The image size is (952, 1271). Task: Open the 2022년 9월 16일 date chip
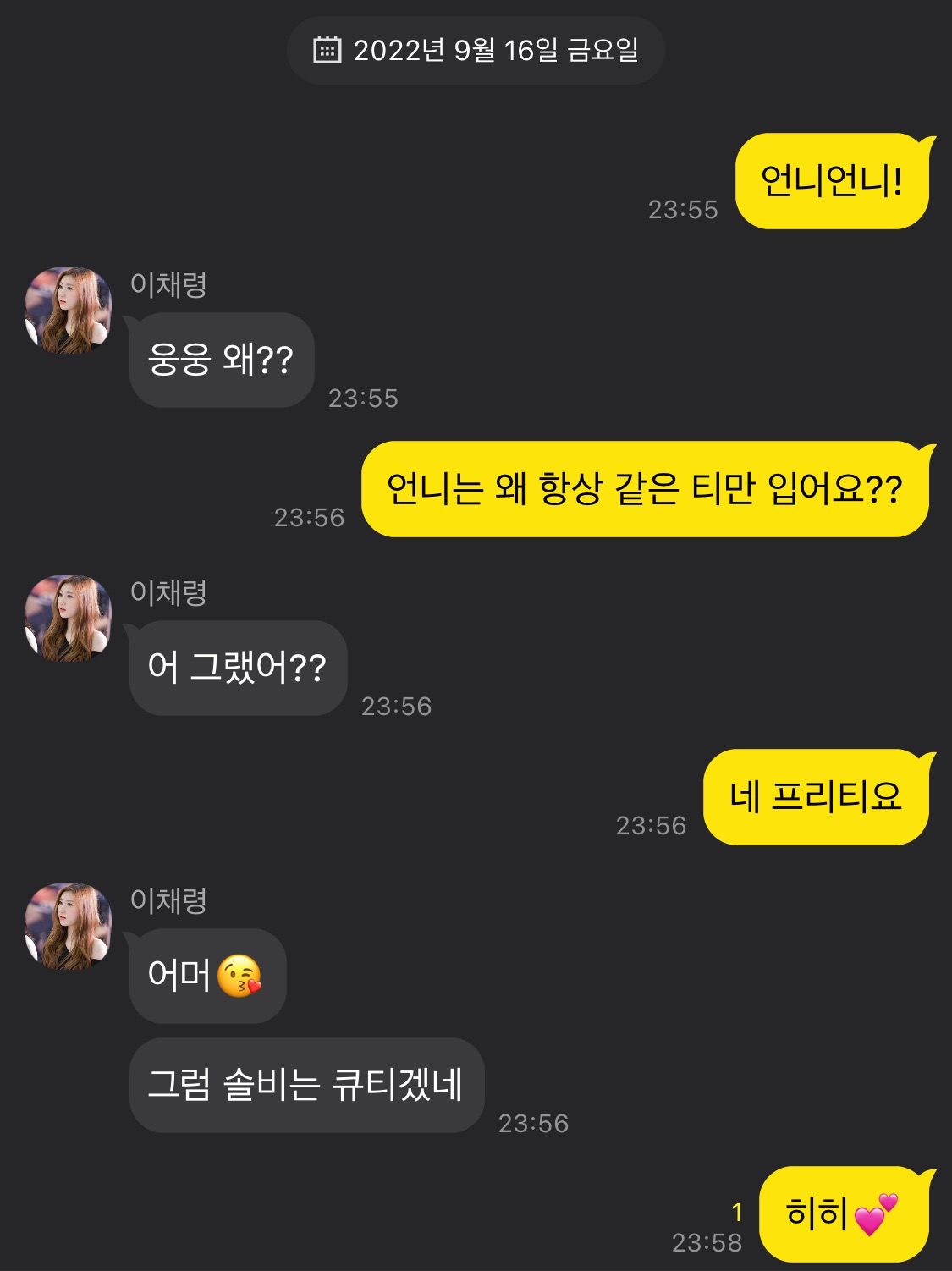(x=476, y=51)
